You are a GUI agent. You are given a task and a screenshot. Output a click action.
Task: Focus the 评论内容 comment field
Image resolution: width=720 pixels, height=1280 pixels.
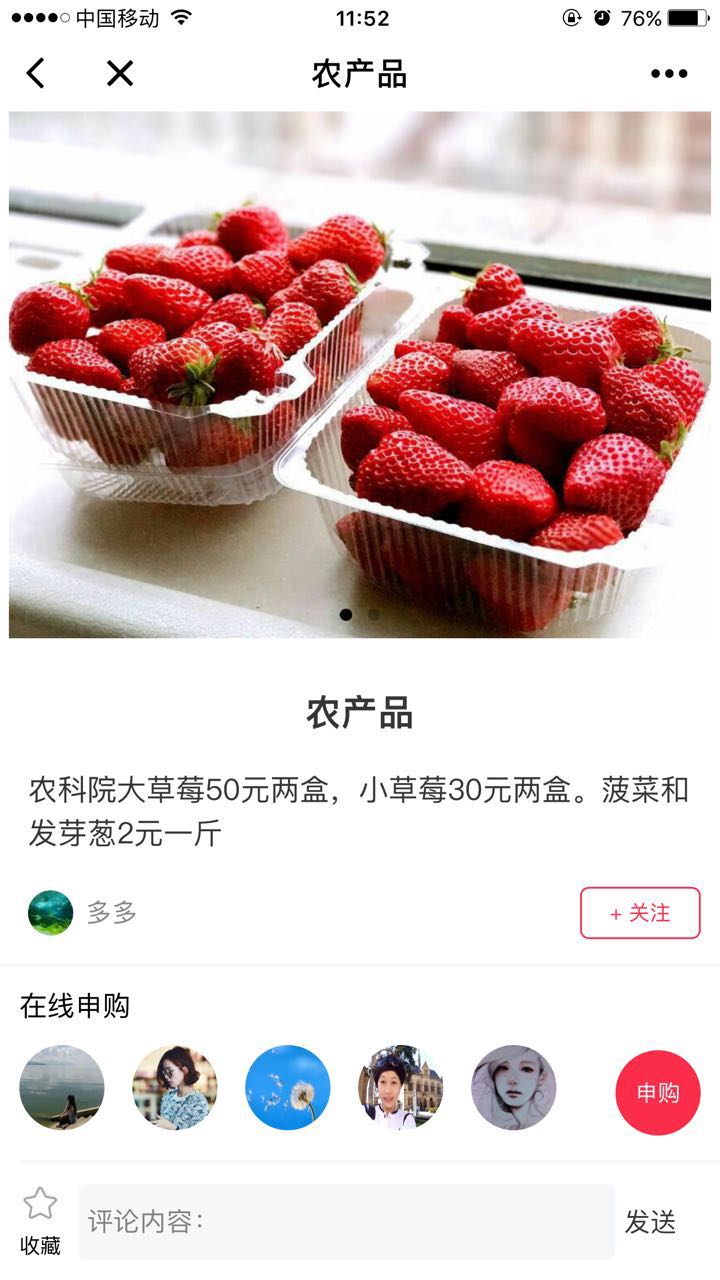[x=346, y=1221]
